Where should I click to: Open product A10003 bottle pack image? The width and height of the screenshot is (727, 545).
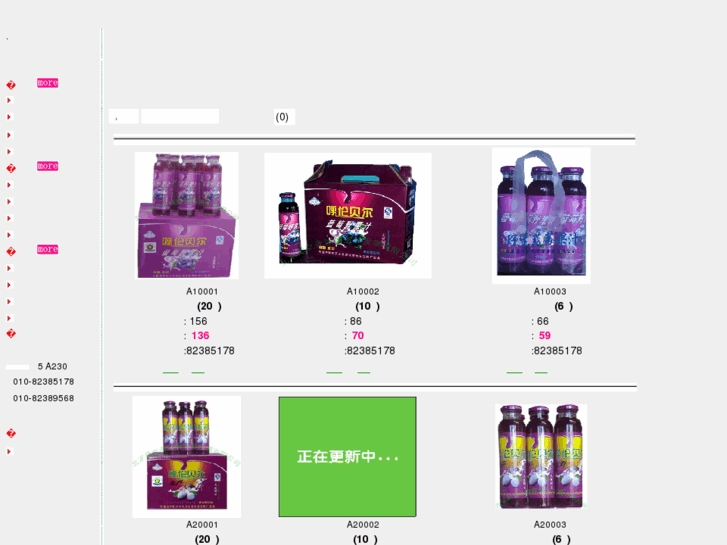[x=541, y=215]
